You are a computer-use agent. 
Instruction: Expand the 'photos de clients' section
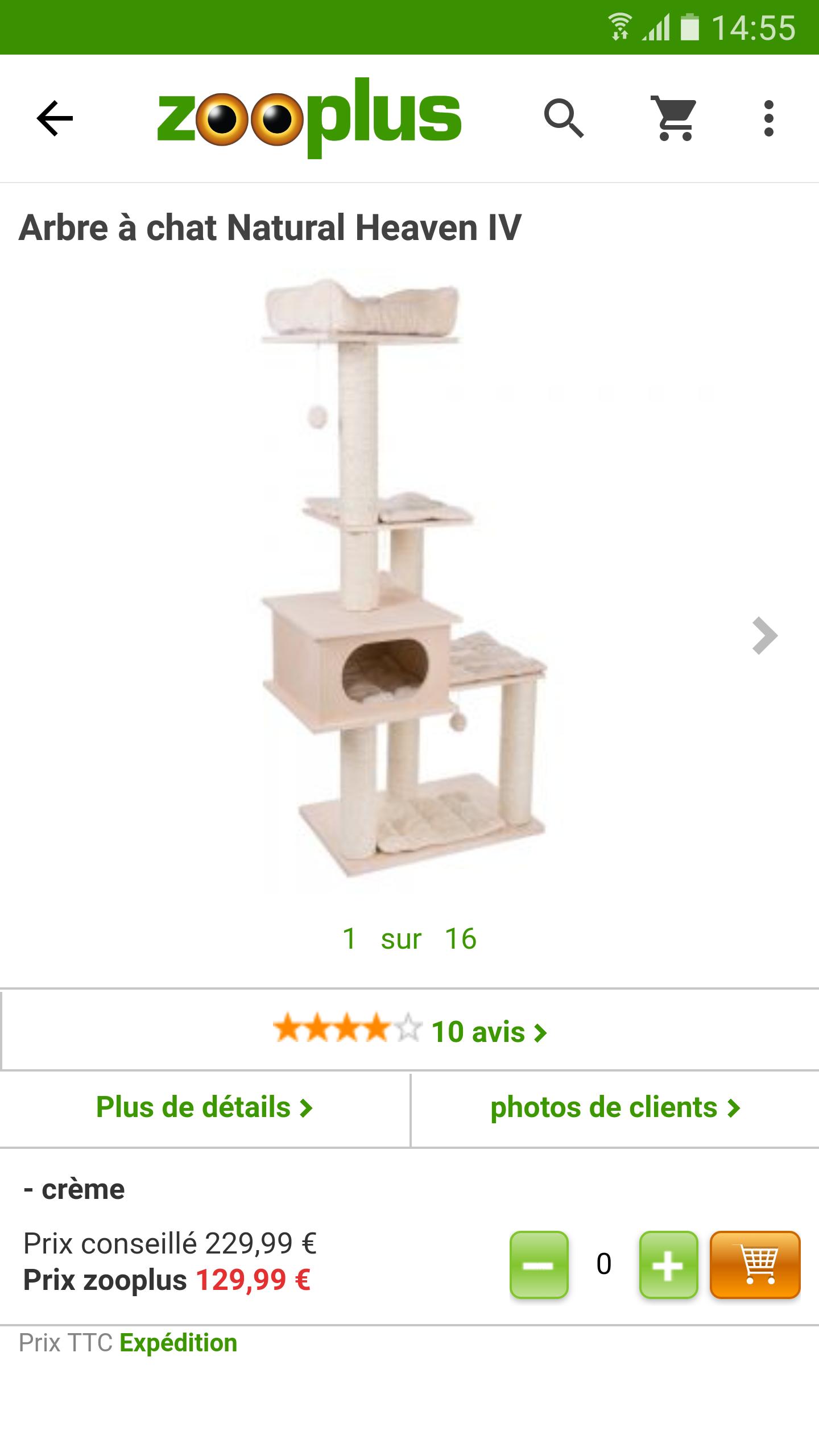(614, 1106)
